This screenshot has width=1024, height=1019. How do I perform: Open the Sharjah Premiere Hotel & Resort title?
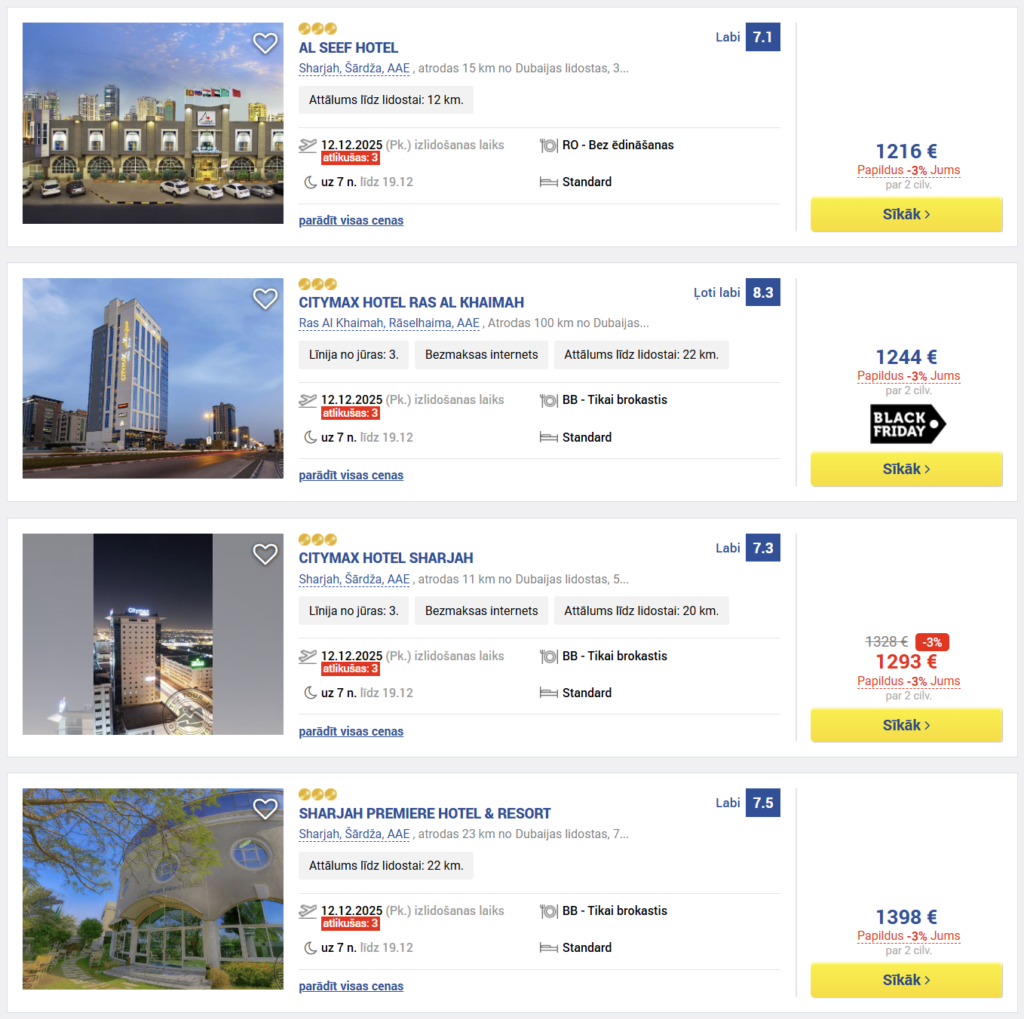tap(424, 813)
